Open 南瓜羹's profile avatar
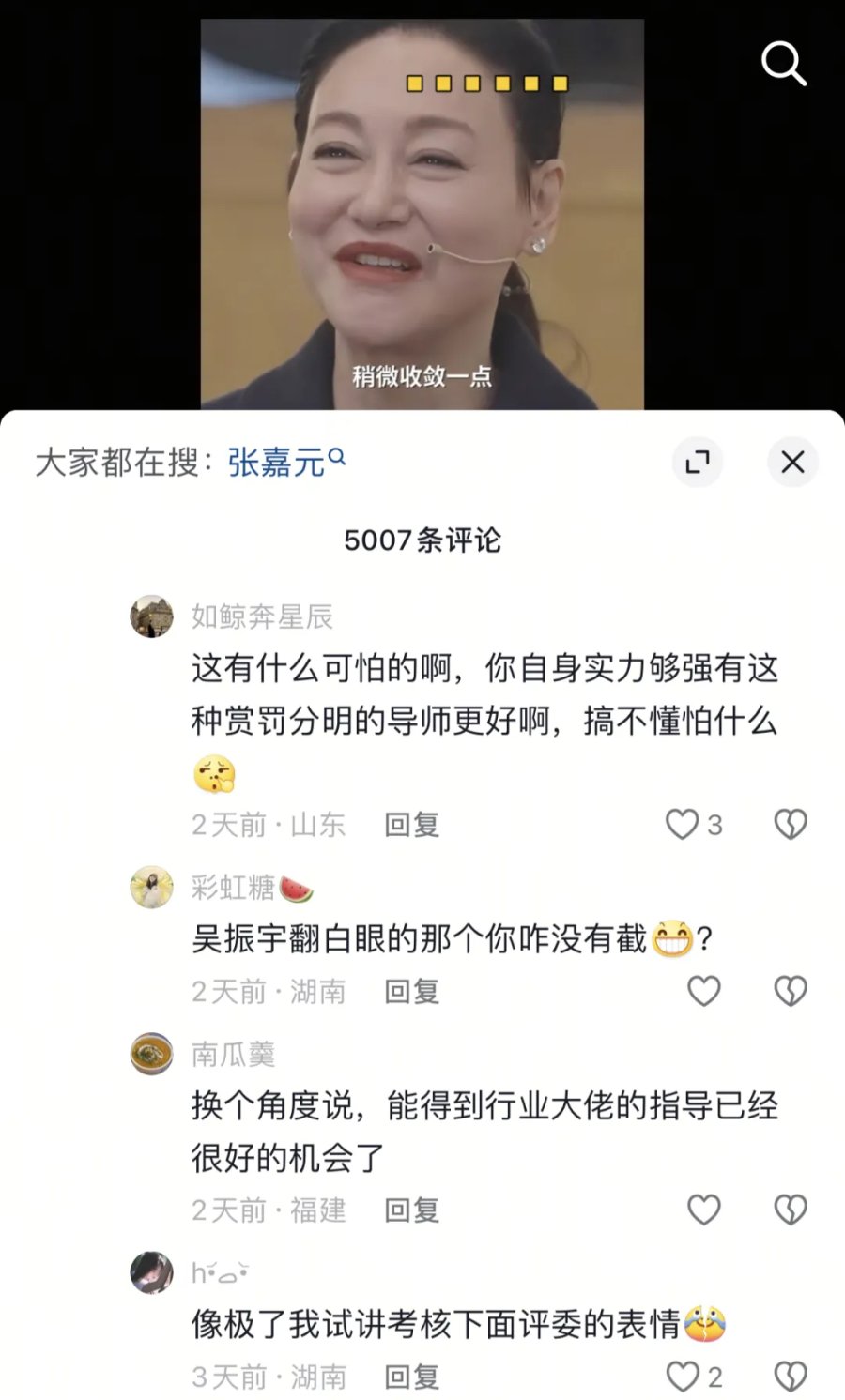 click(x=151, y=1054)
